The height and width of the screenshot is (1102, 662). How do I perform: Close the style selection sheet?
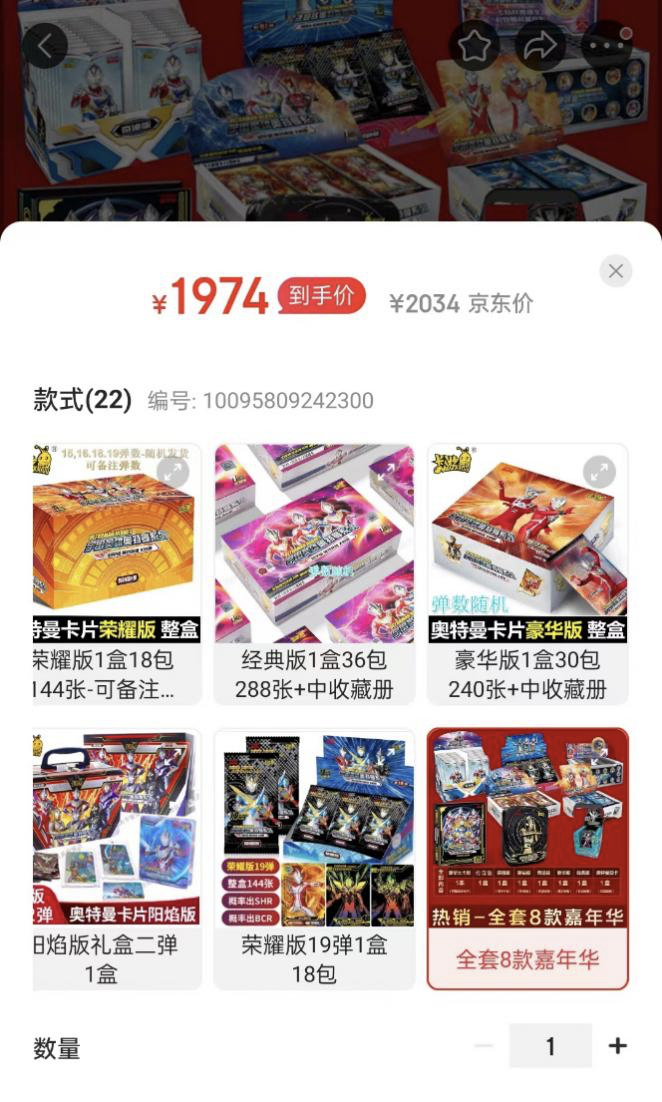[616, 271]
